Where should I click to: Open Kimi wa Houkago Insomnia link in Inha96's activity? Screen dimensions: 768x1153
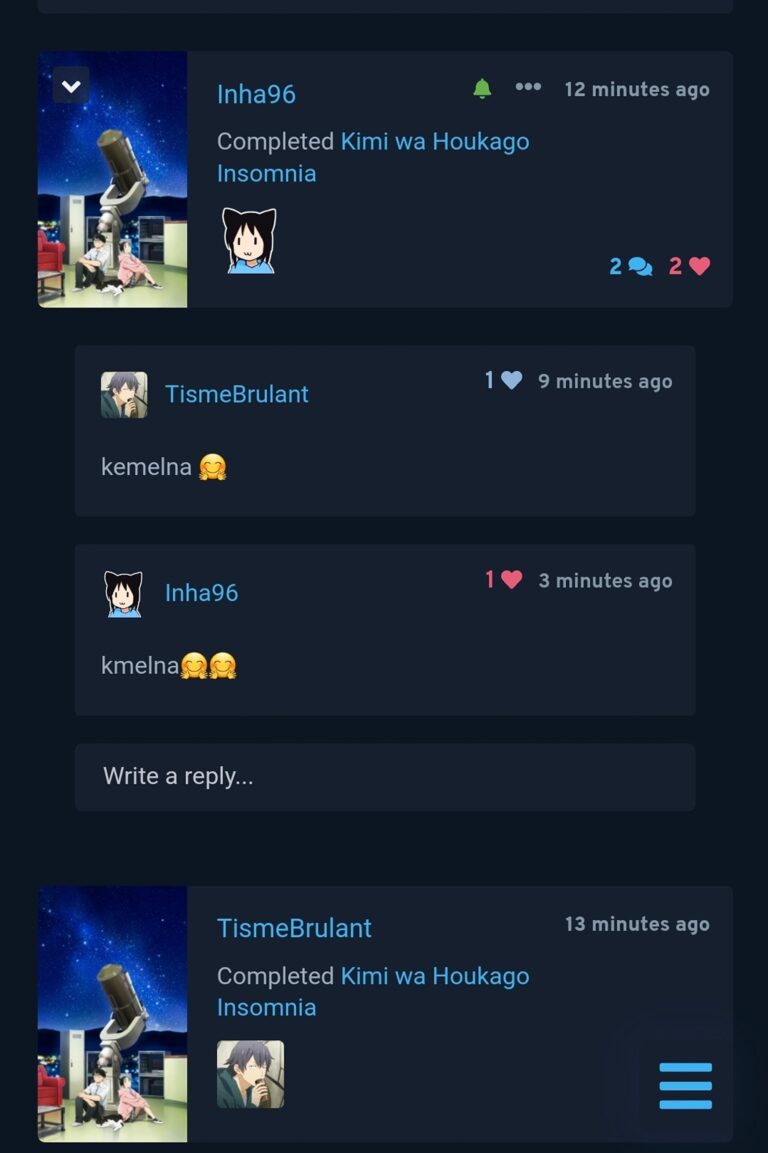(434, 142)
